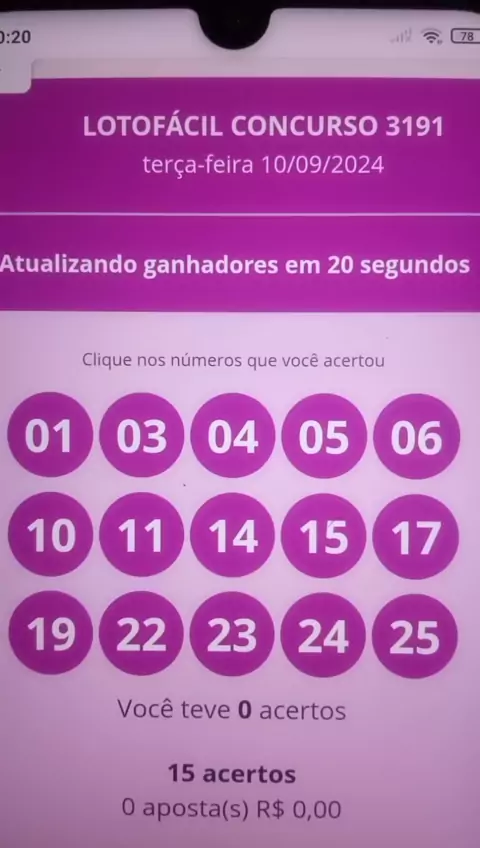Mark number 14 as matched
480x848 pixels.
(x=232, y=535)
